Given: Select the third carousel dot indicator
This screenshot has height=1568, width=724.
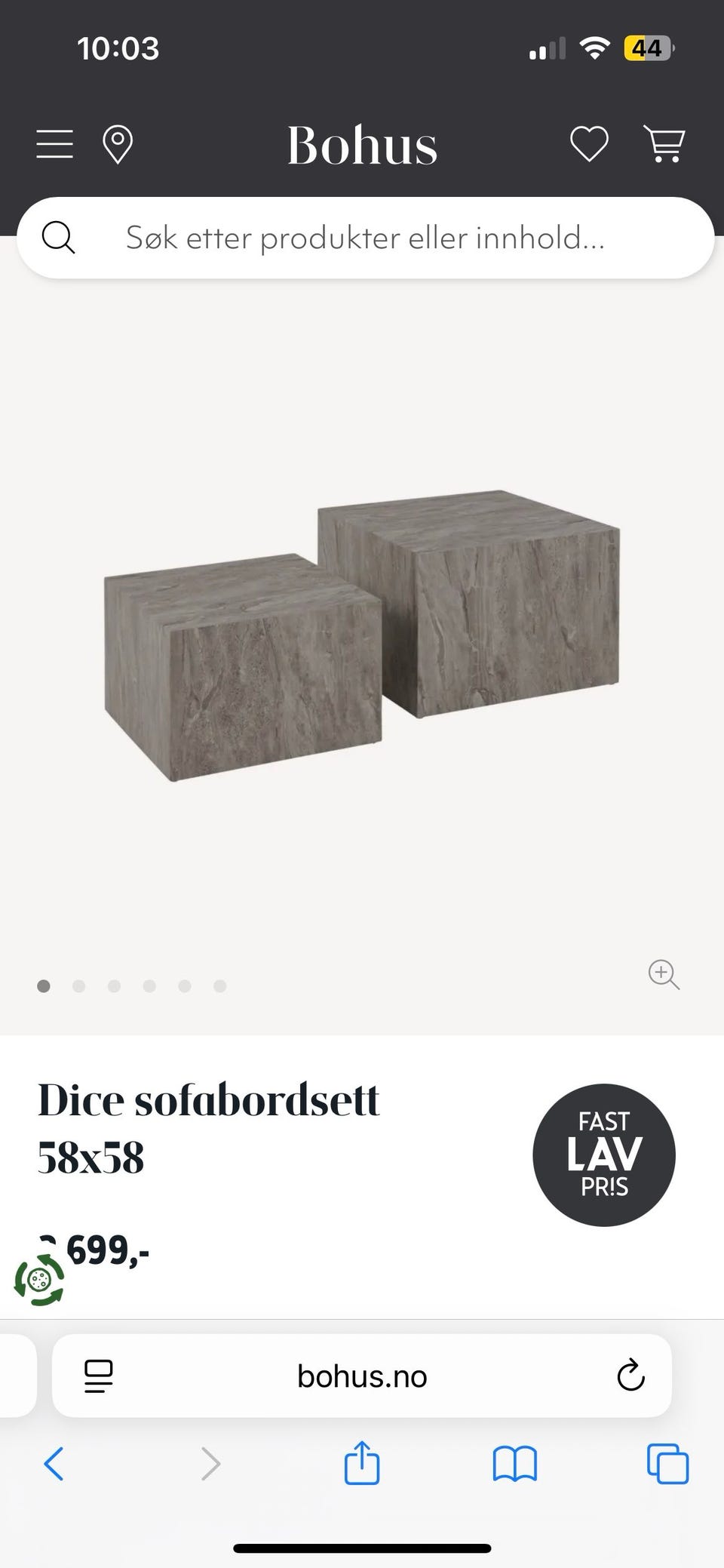Looking at the screenshot, I should coord(115,985).
